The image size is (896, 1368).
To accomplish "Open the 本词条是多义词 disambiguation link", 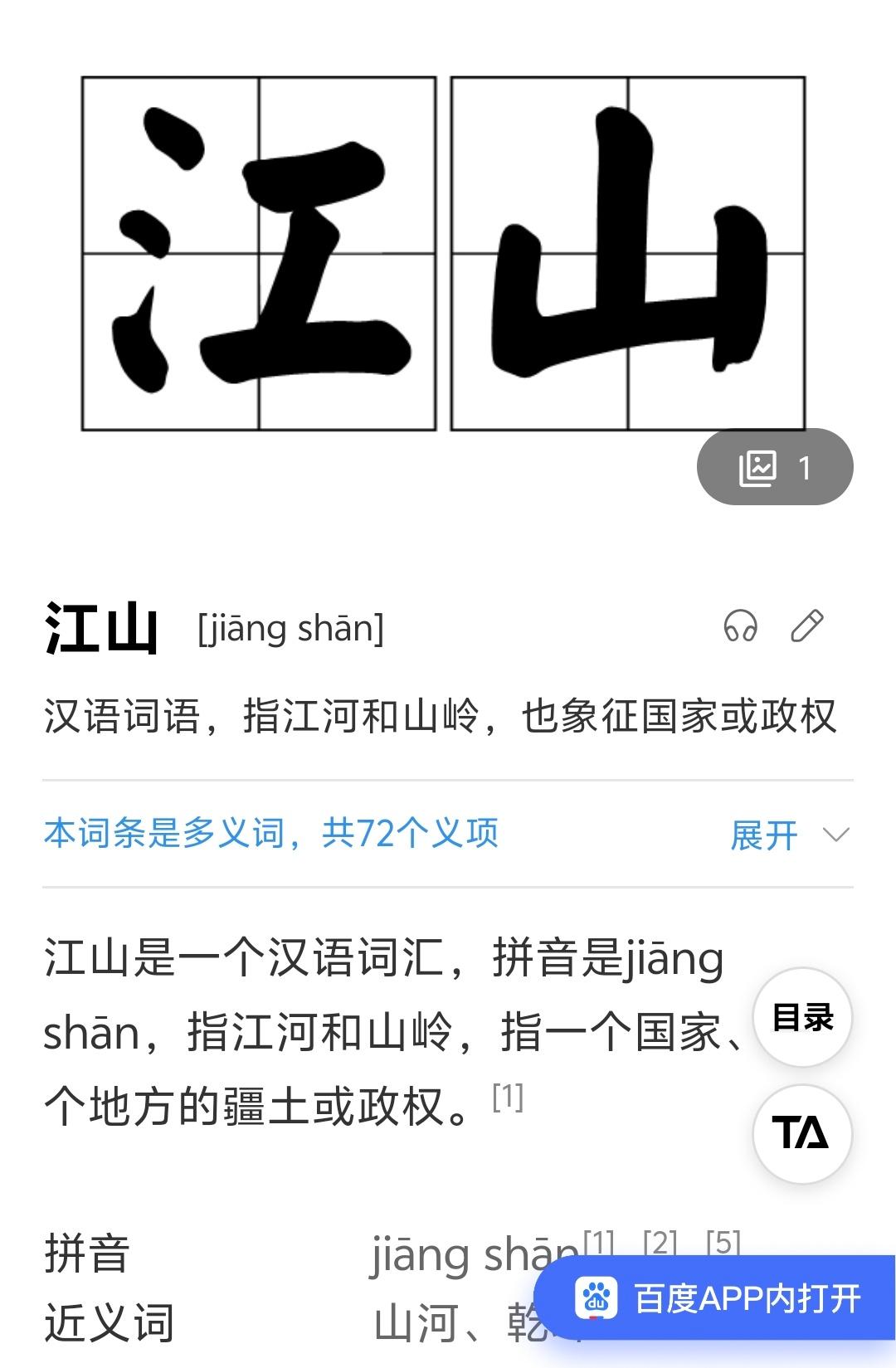I will (271, 833).
